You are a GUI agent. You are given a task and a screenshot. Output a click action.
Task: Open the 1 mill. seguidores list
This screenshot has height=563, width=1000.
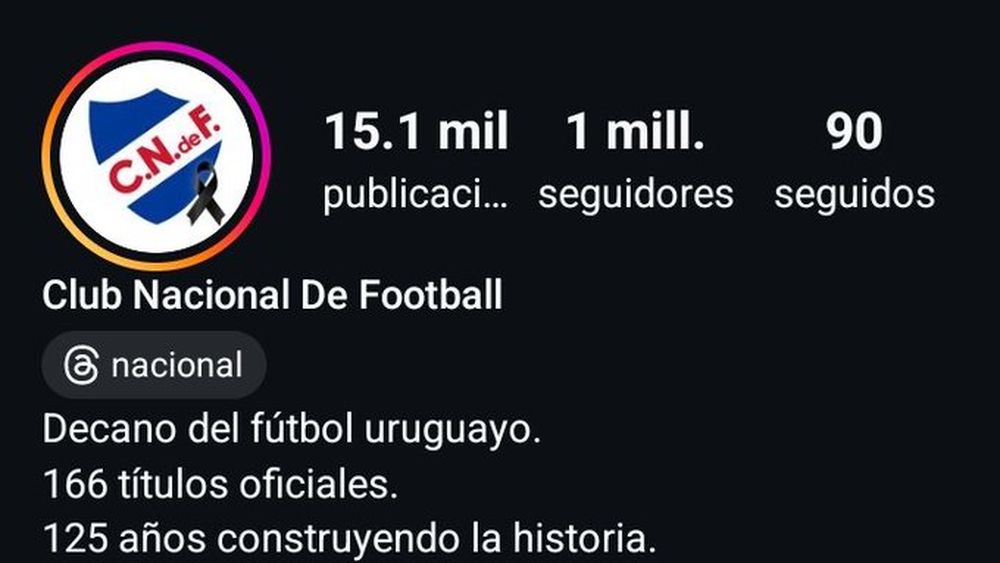[x=635, y=162]
